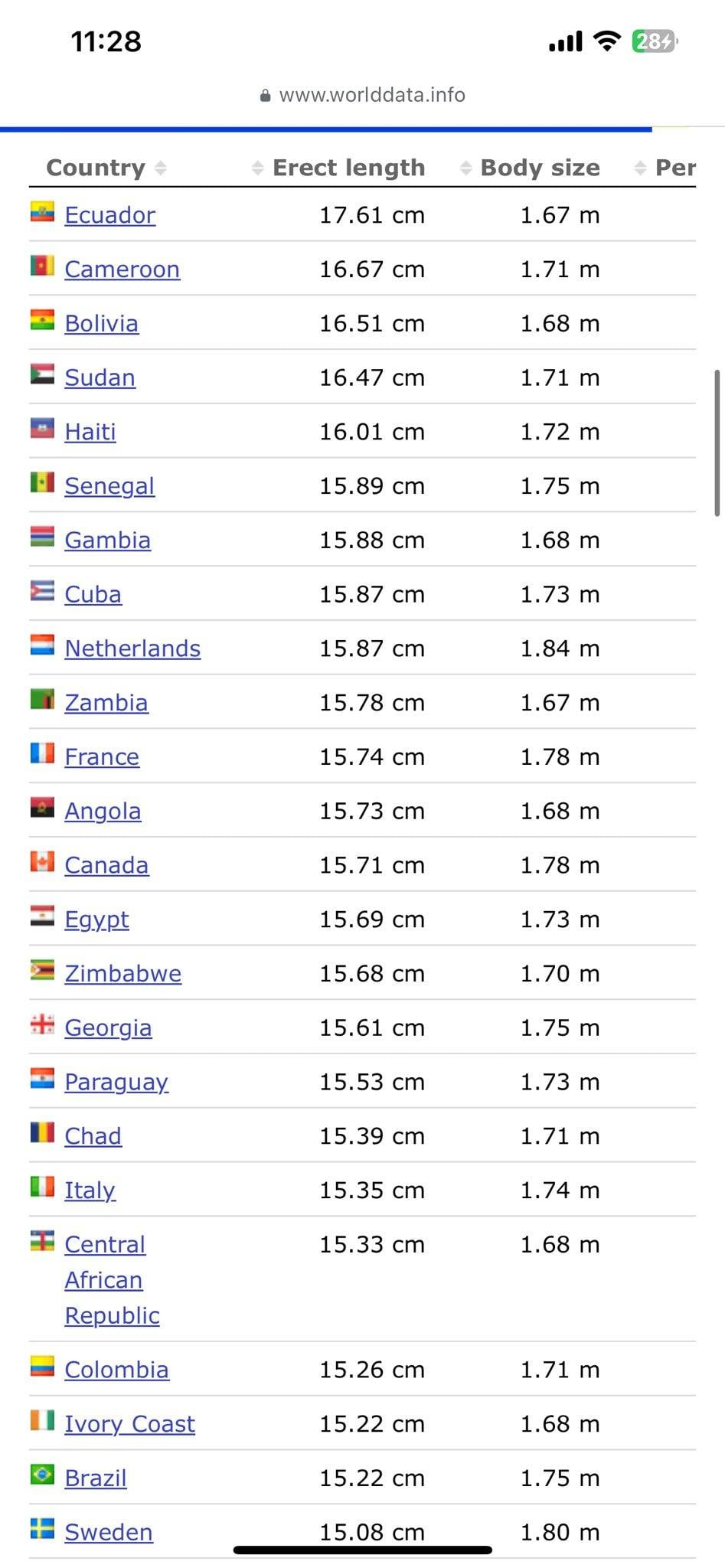The image size is (725, 1568).
Task: Open the Ivory Coast page
Action: point(129,1424)
